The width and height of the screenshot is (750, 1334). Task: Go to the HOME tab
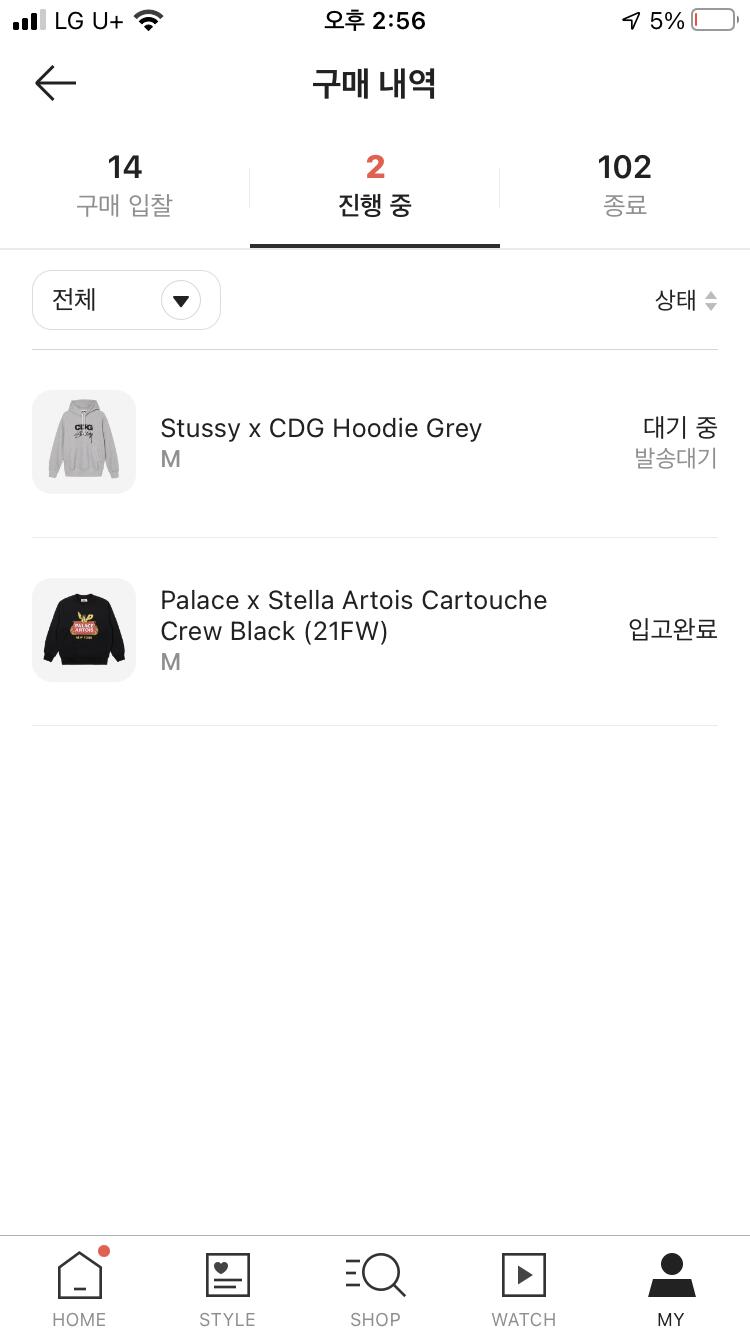[x=79, y=1289]
